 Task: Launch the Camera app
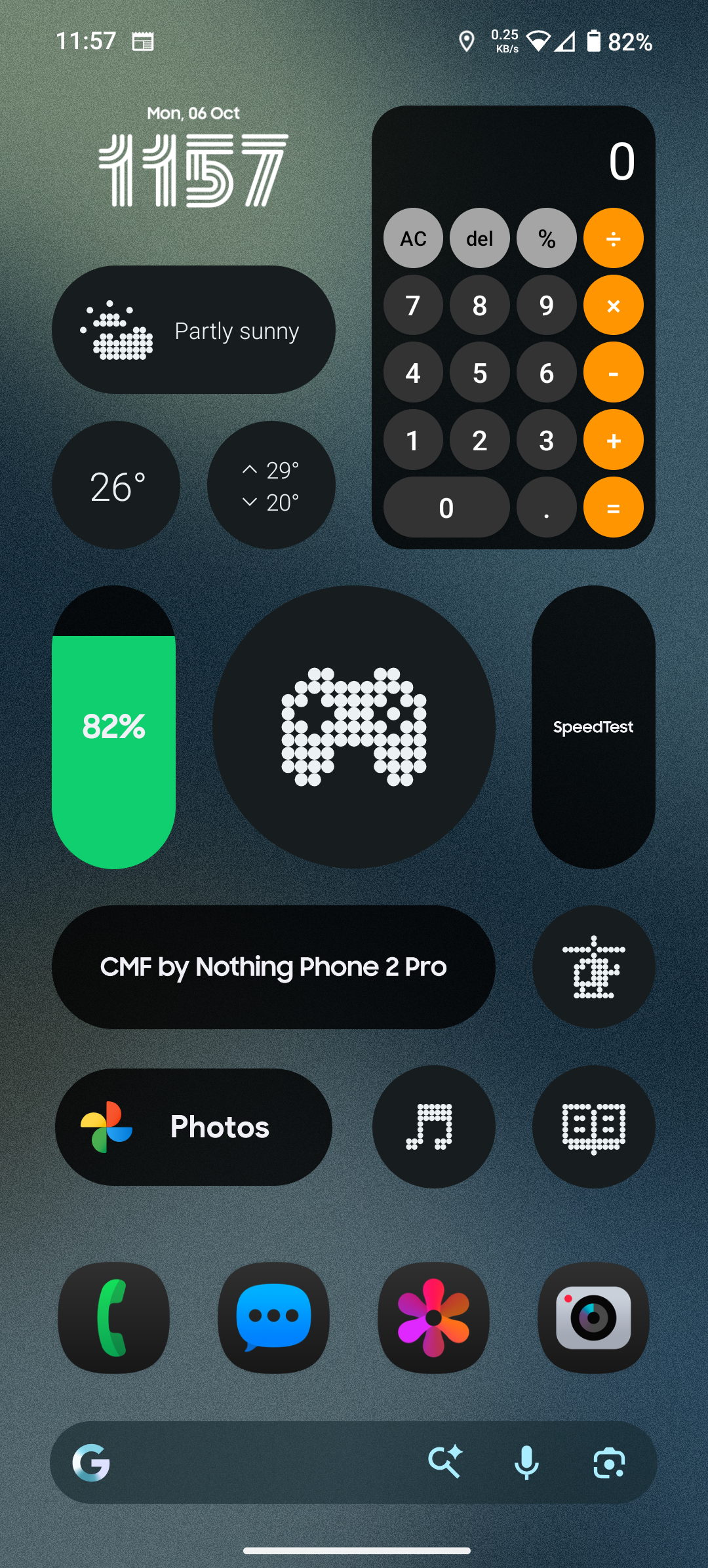tap(593, 1318)
